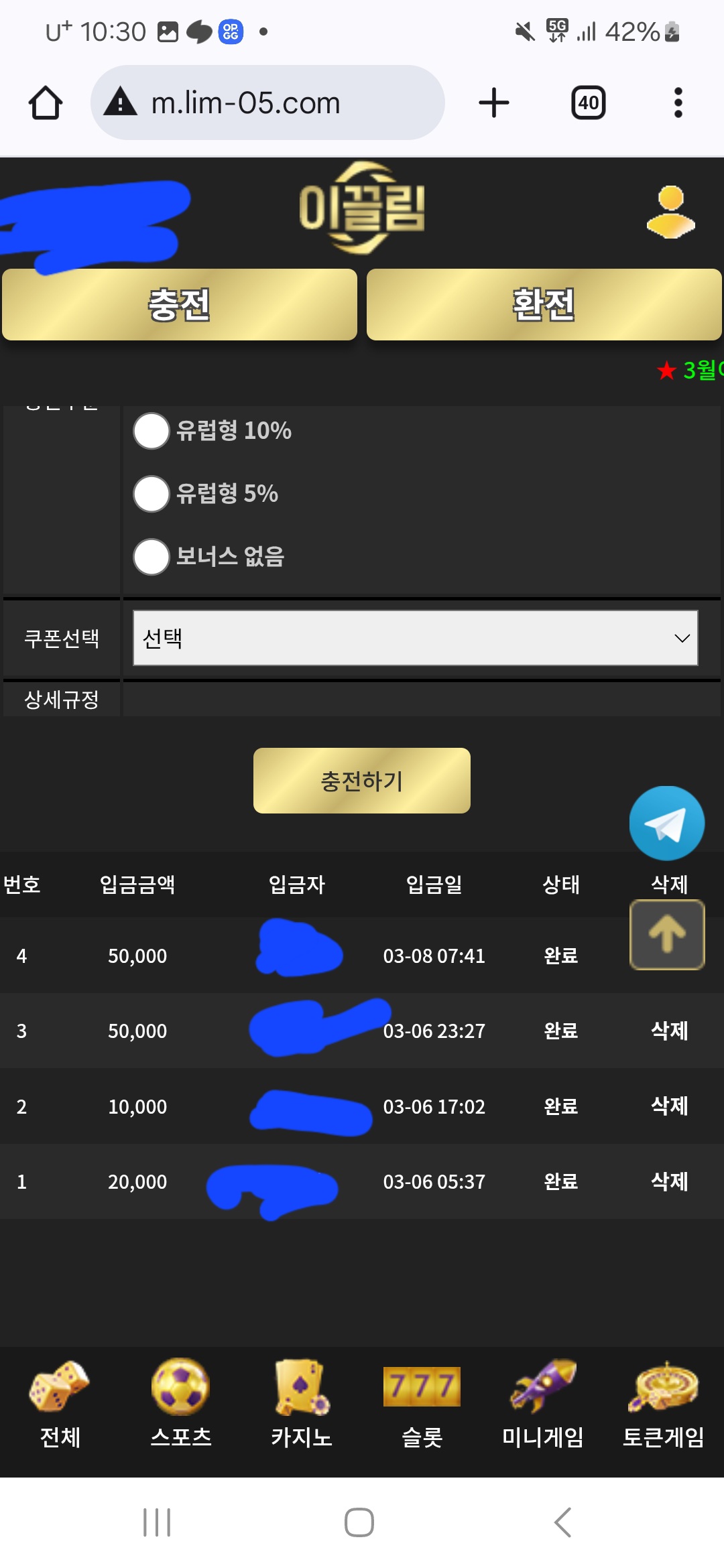Image resolution: width=724 pixels, height=1568 pixels.
Task: Tap the scroll-to-top arrow button
Action: tap(667, 935)
